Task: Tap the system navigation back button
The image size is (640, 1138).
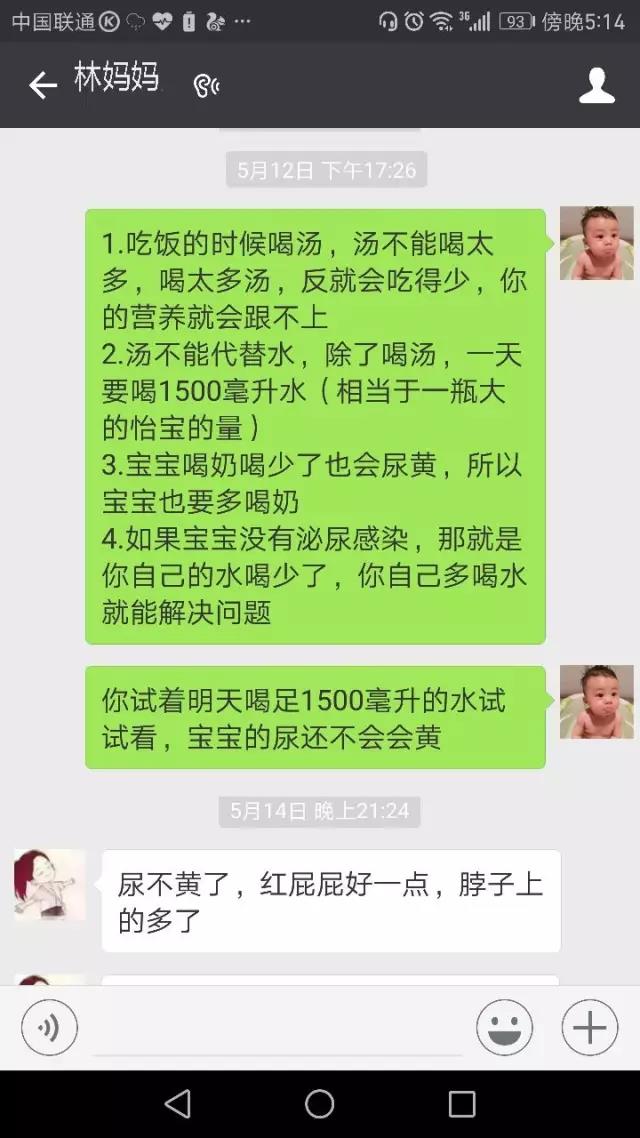Action: [178, 1104]
